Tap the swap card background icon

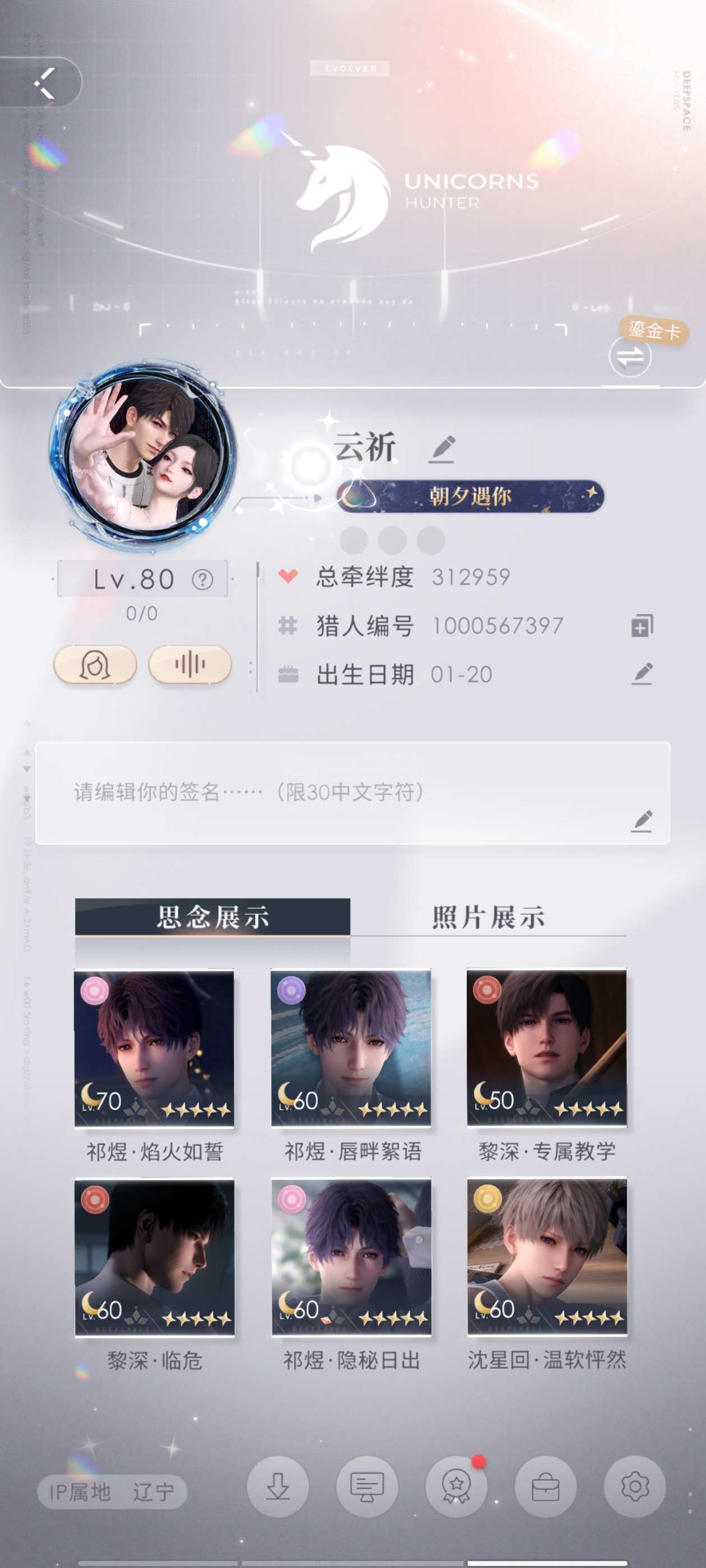point(630,356)
